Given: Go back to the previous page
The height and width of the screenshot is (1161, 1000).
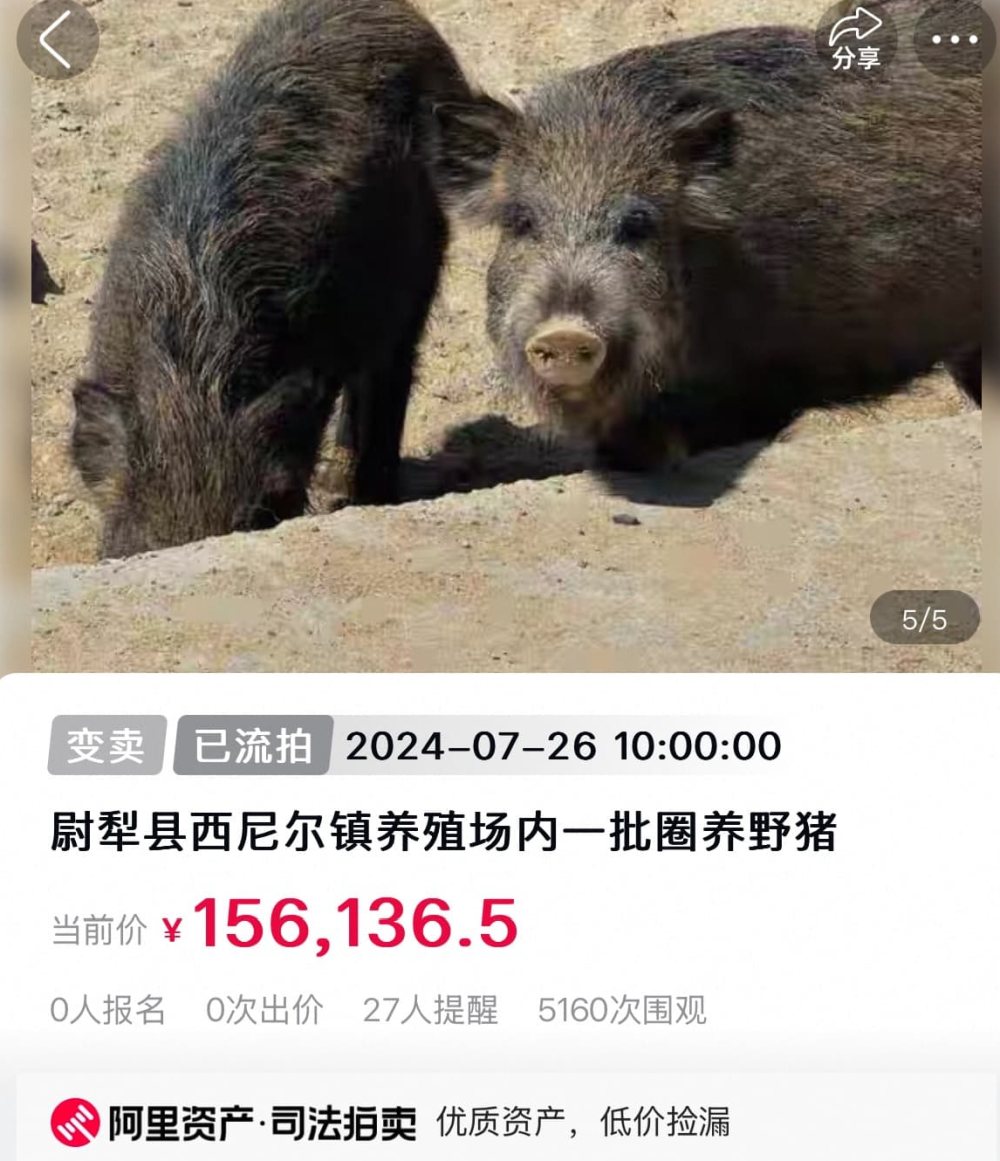Looking at the screenshot, I should 56,40.
